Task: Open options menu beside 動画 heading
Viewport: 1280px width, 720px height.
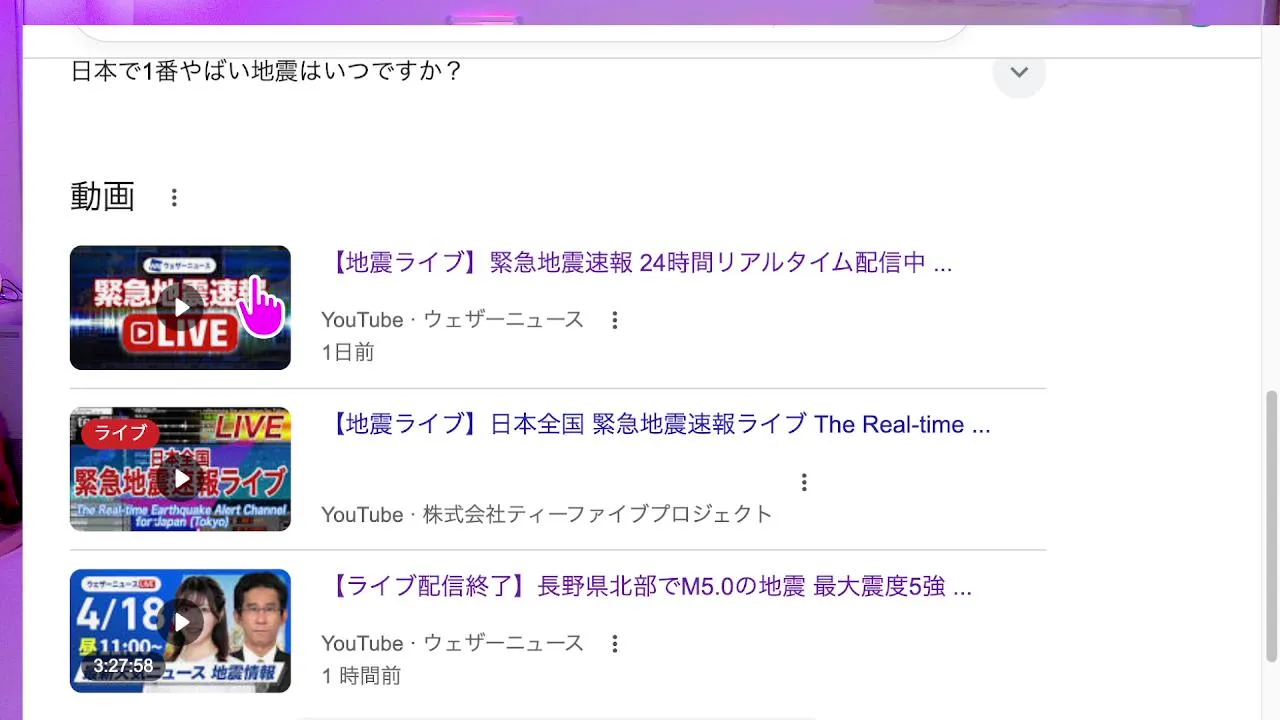Action: pos(174,197)
